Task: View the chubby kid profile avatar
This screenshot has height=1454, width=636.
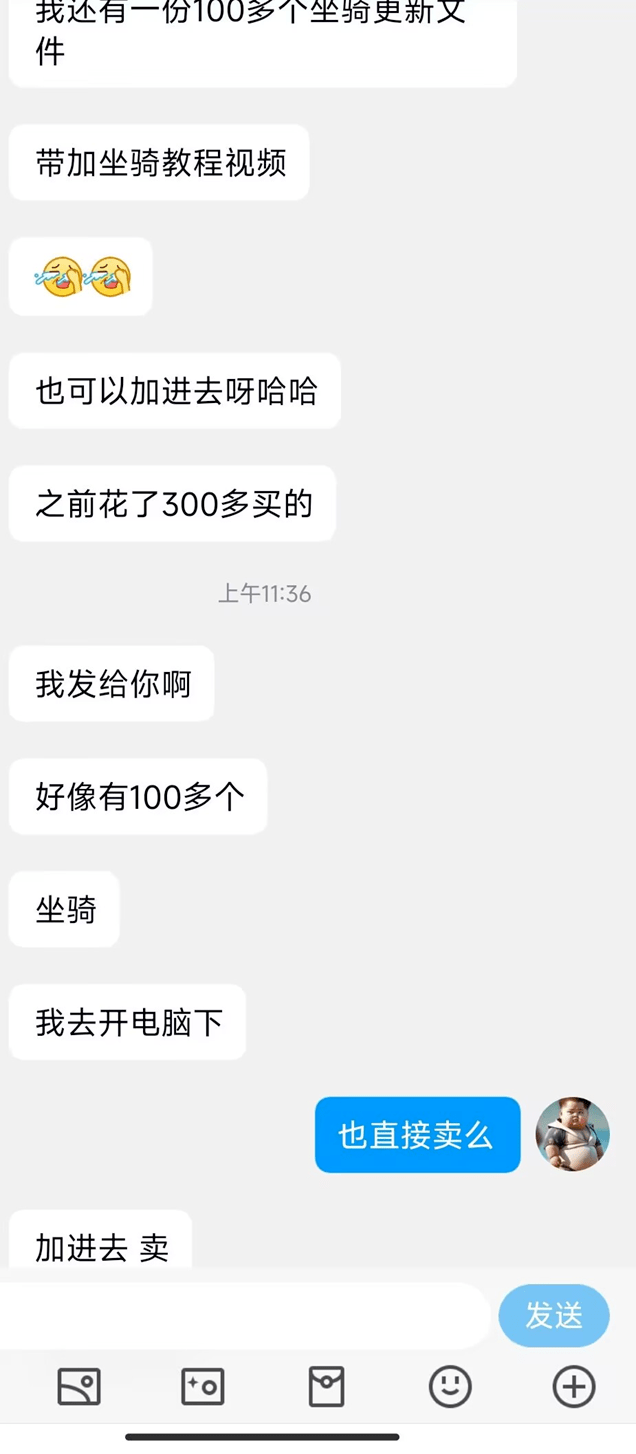Action: [573, 1134]
